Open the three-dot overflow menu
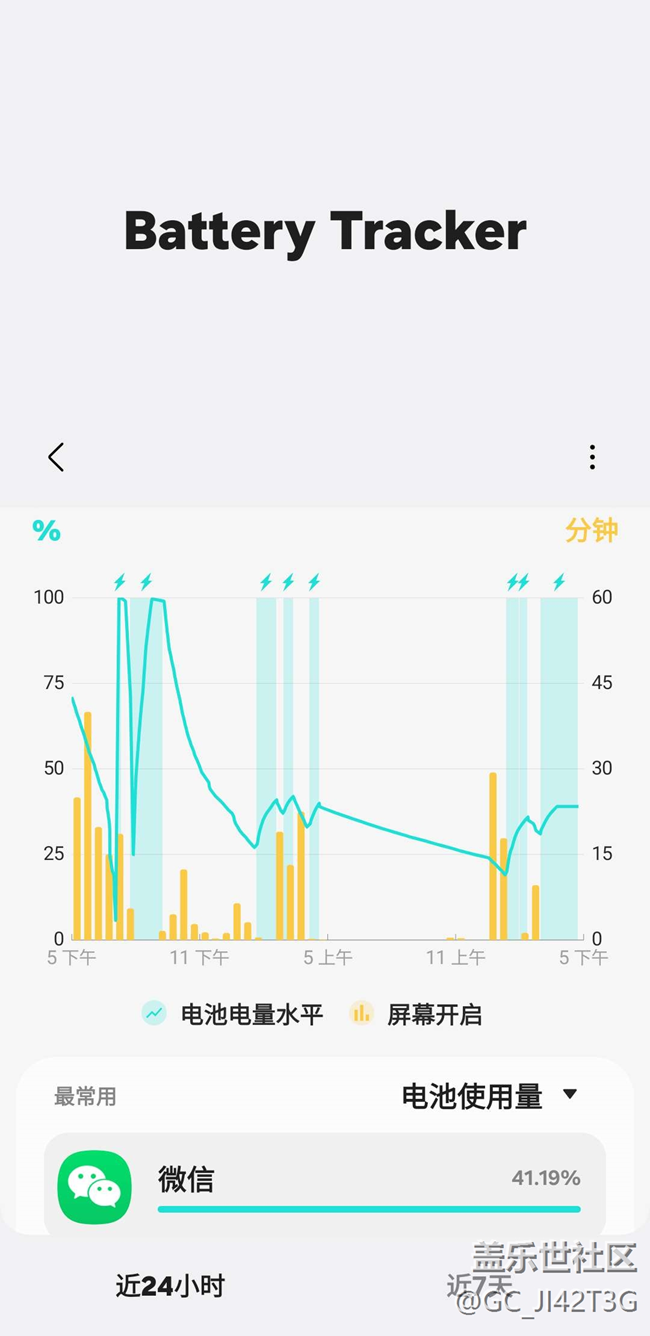Image resolution: width=650 pixels, height=1336 pixels. pyautogui.click(x=592, y=457)
